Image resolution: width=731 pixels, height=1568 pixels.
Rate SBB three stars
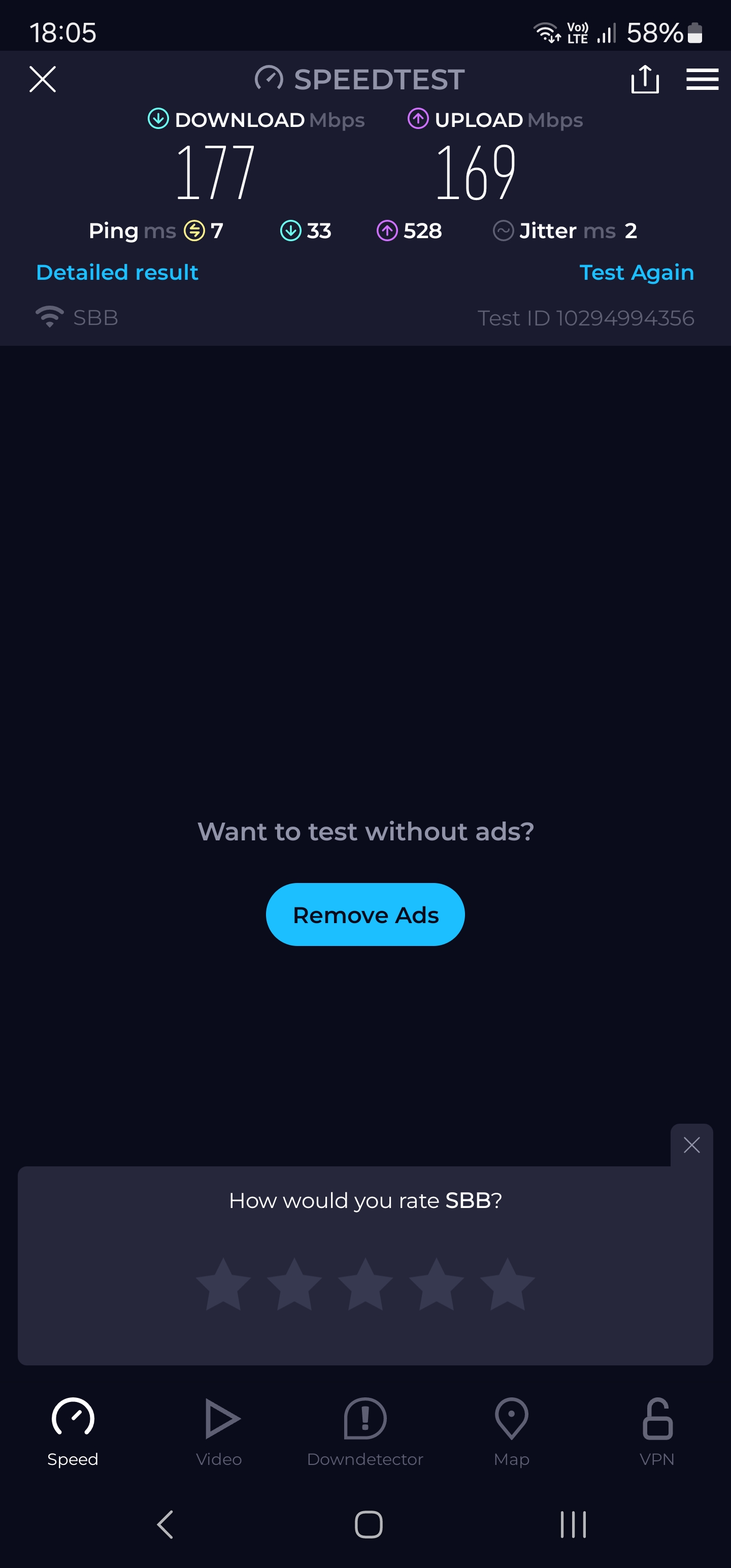[x=365, y=1284]
